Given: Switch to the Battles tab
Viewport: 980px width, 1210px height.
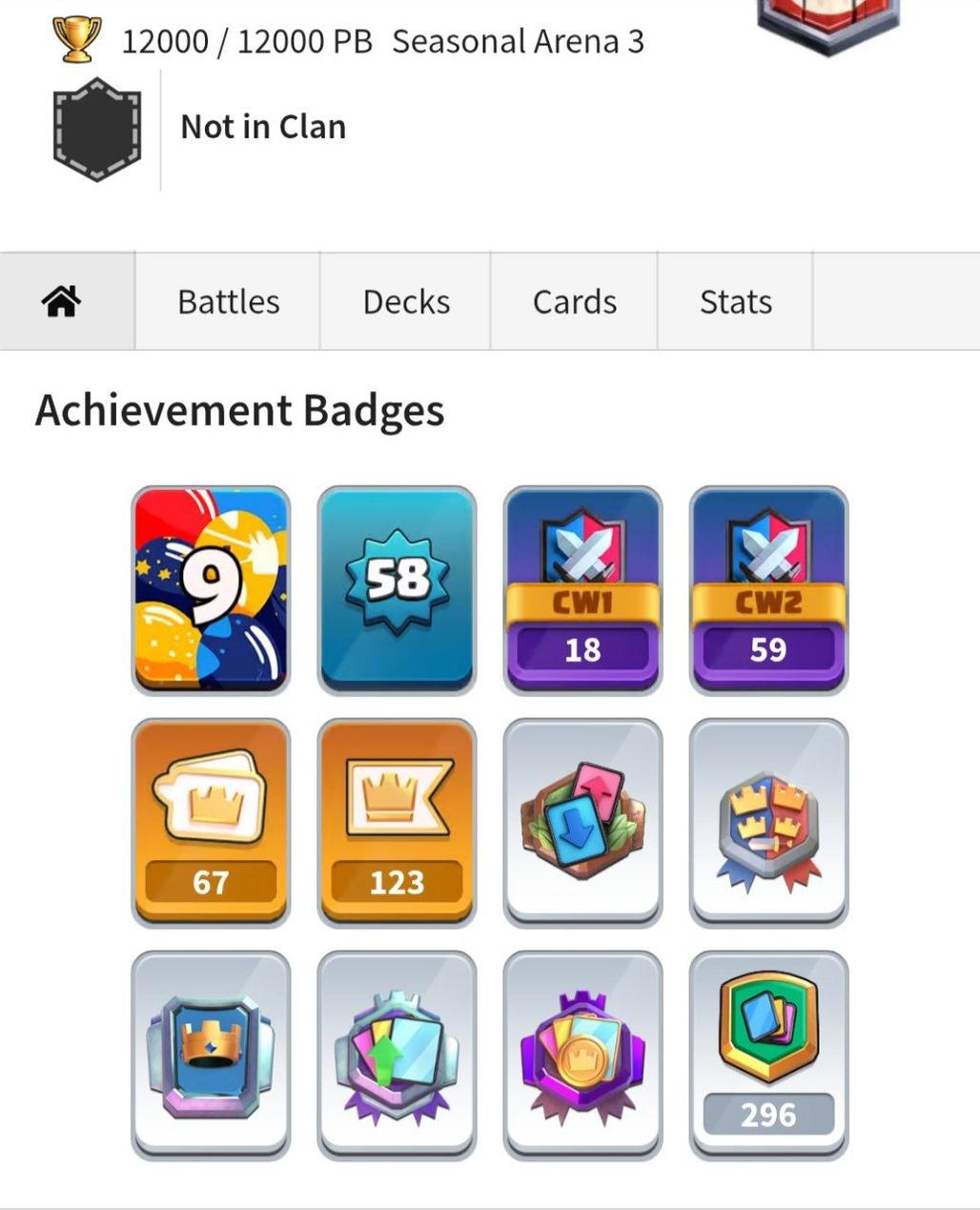Looking at the screenshot, I should coord(228,301).
